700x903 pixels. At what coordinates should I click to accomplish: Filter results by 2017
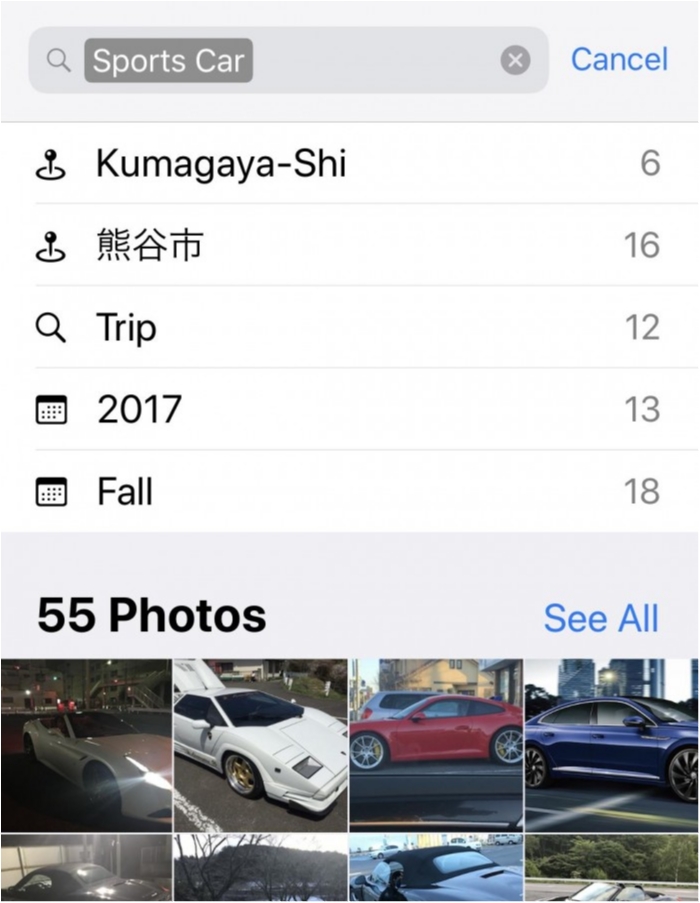click(x=348, y=410)
